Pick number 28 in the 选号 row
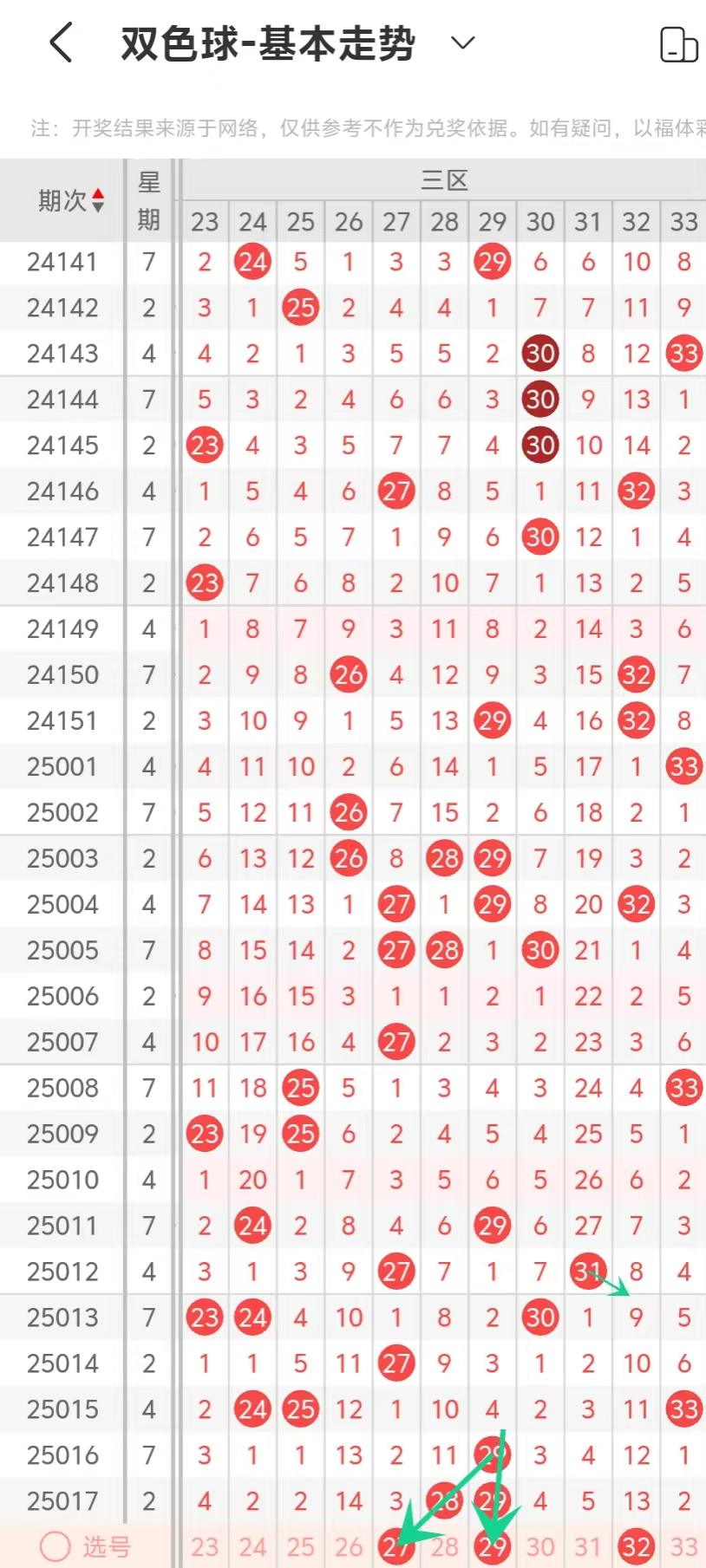706x1568 pixels. [444, 1546]
